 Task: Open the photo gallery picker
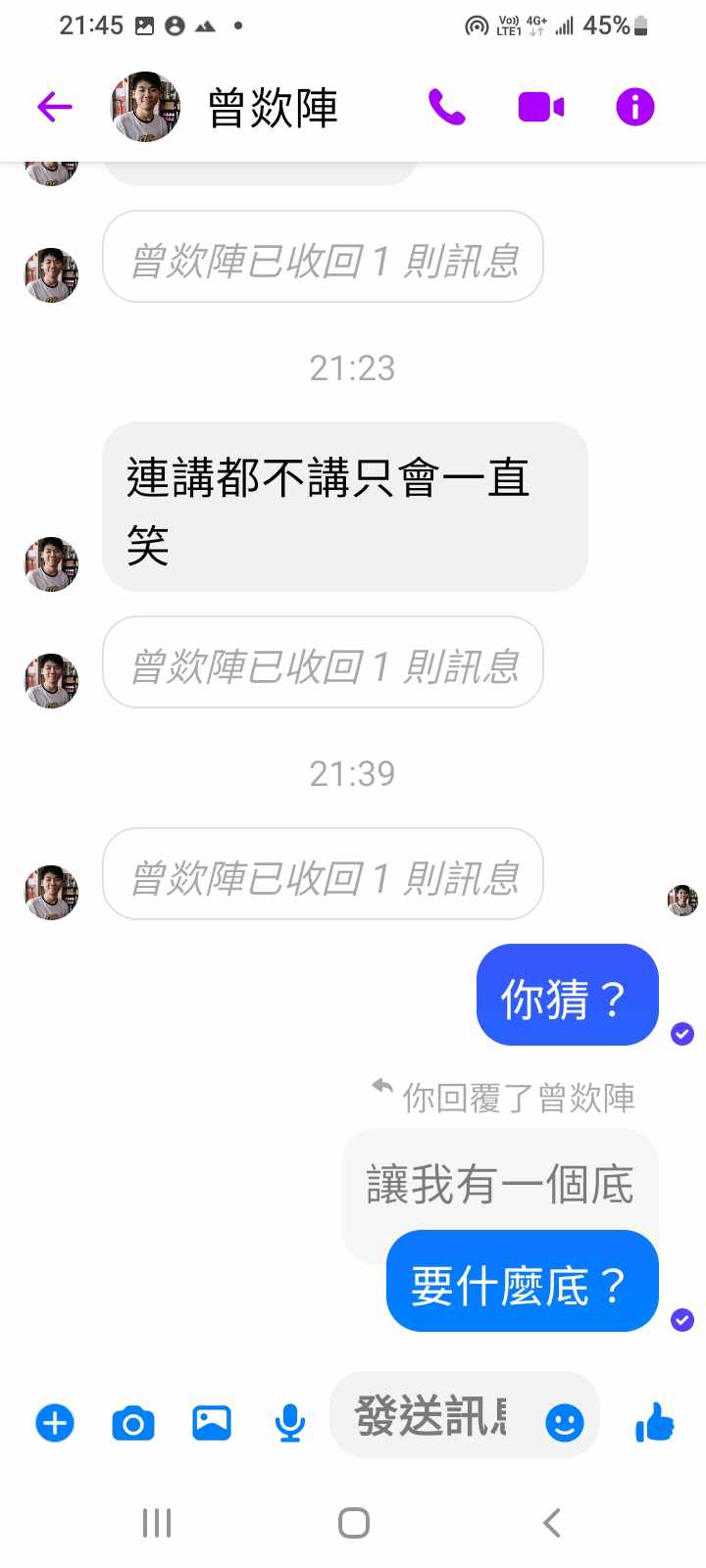click(212, 1422)
